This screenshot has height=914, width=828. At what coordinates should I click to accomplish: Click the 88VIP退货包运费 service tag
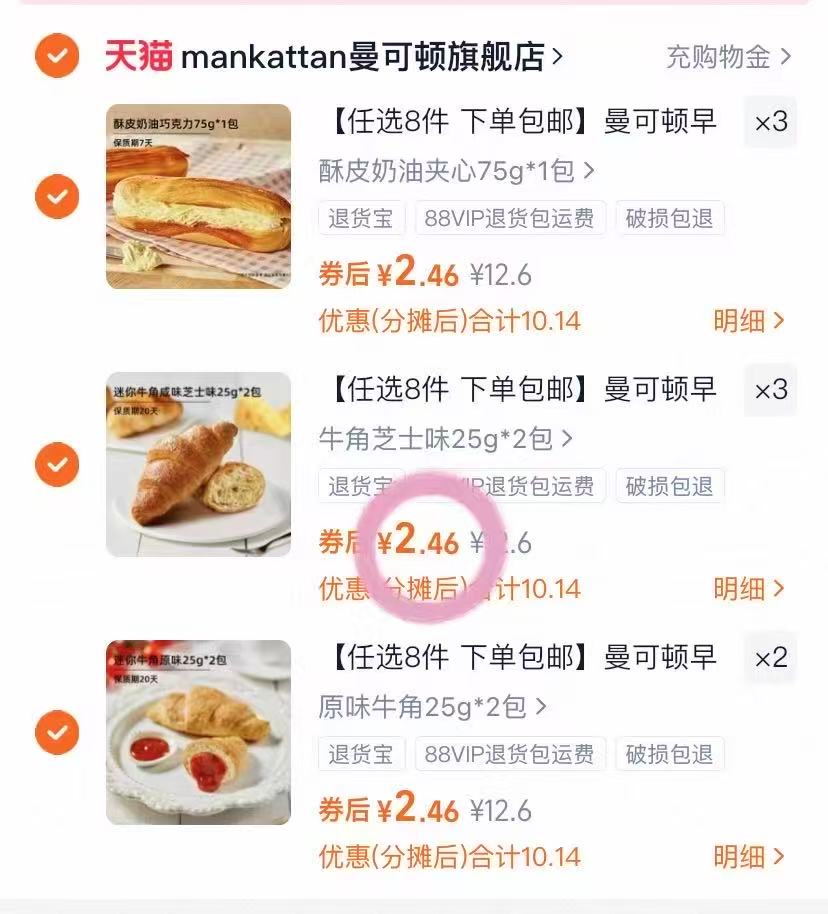click(x=510, y=218)
